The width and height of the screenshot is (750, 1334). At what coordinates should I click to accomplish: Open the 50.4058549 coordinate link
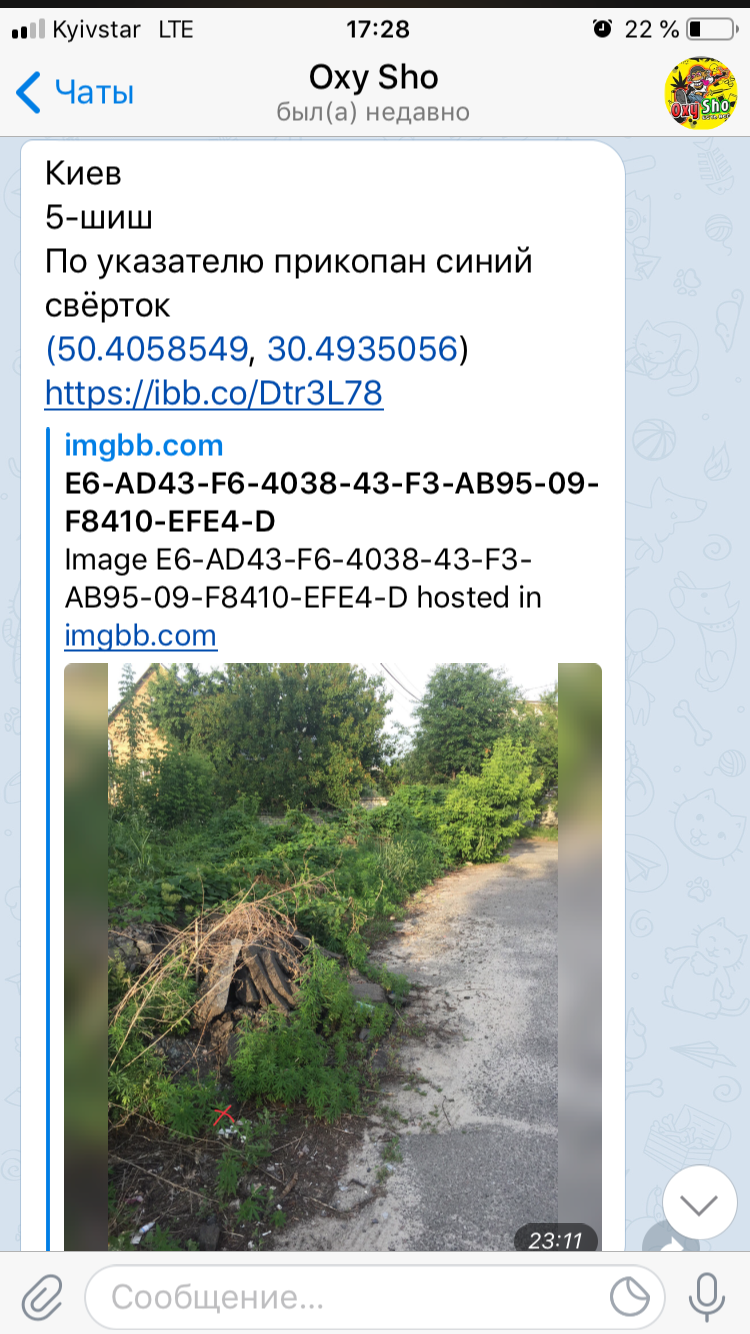coord(151,348)
